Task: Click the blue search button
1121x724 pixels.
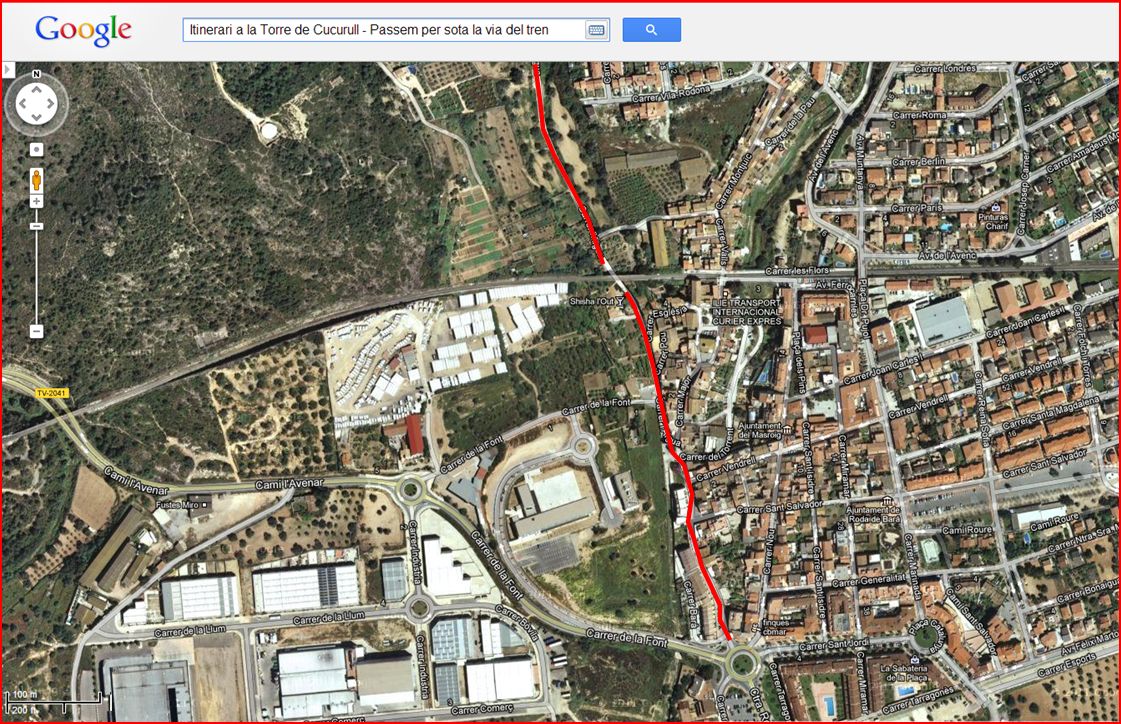Action: pyautogui.click(x=651, y=30)
